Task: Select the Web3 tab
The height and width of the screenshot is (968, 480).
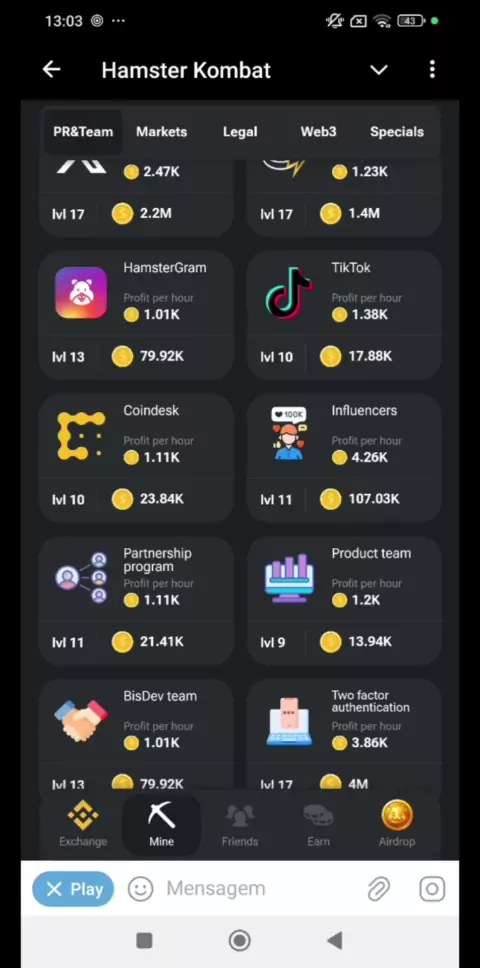Action: click(x=318, y=131)
